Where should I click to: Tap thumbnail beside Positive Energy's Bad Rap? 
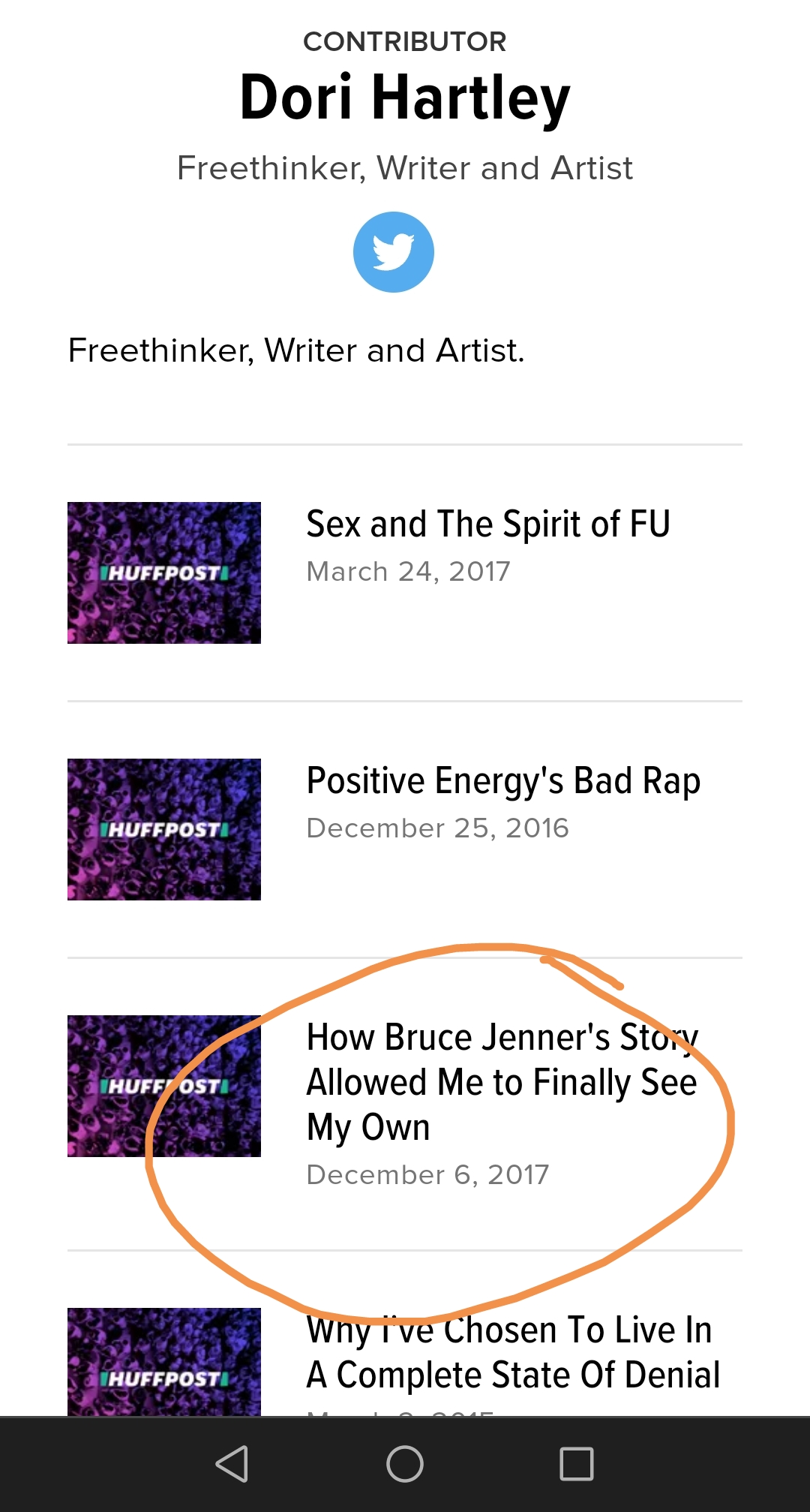pyautogui.click(x=164, y=829)
